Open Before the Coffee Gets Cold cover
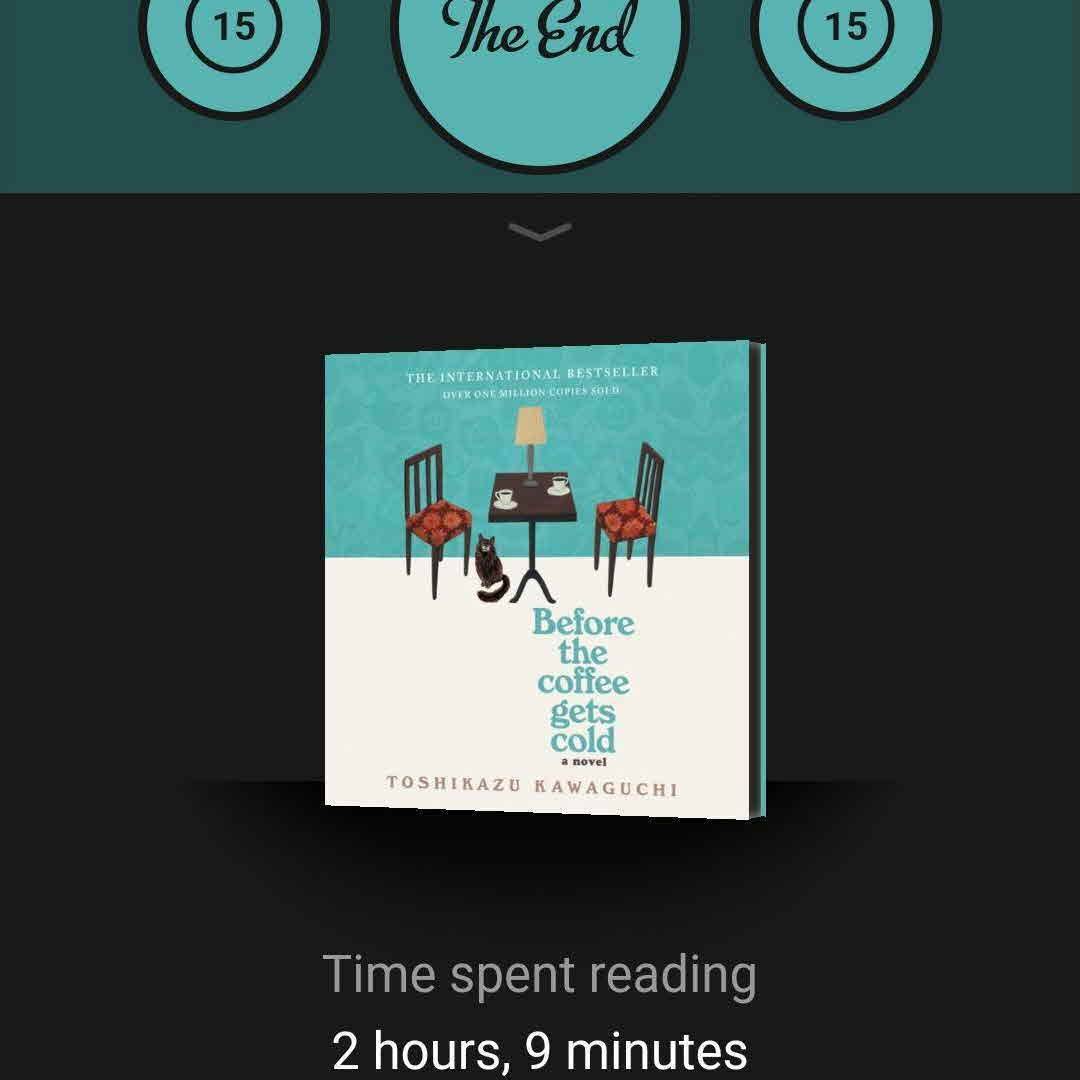 (x=545, y=580)
